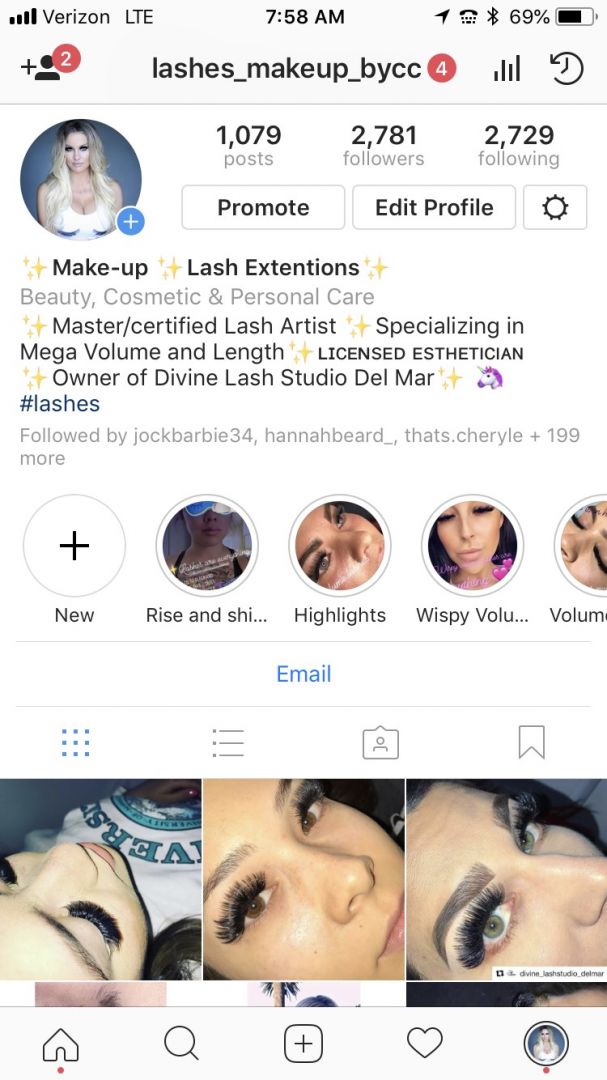Open the story archive clock icon

click(567, 68)
